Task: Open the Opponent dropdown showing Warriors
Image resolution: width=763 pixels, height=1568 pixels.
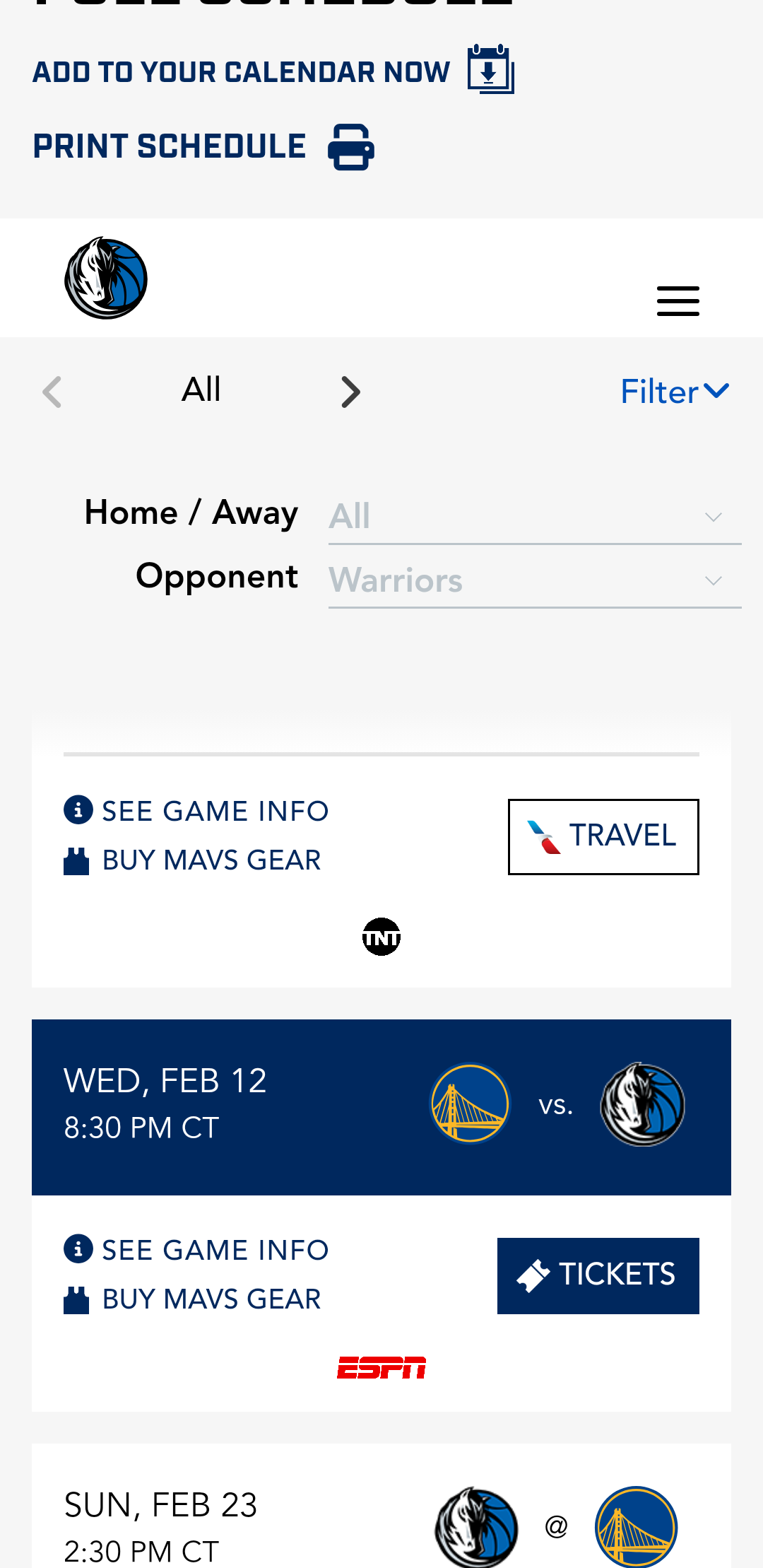Action: 534,580
